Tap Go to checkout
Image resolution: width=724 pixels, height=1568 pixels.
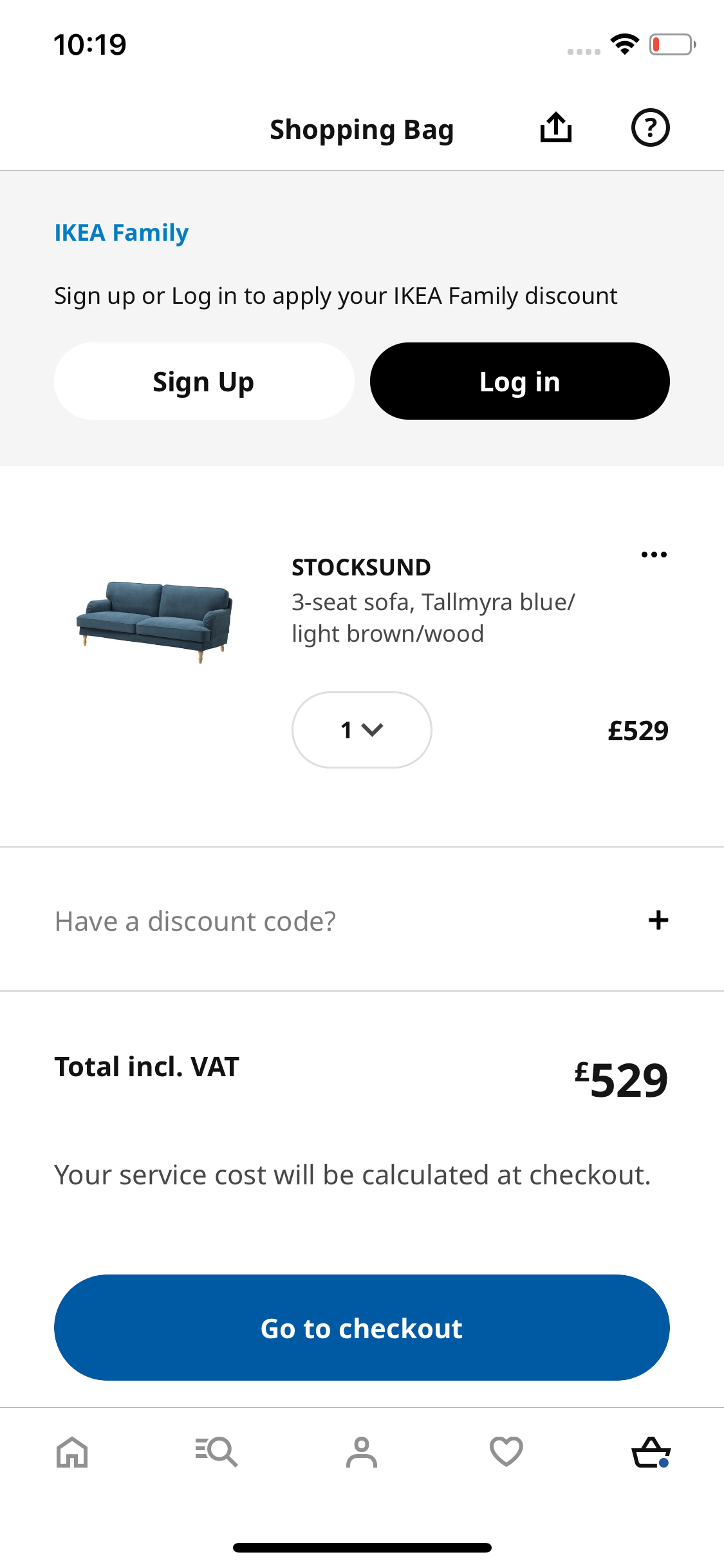point(362,1327)
